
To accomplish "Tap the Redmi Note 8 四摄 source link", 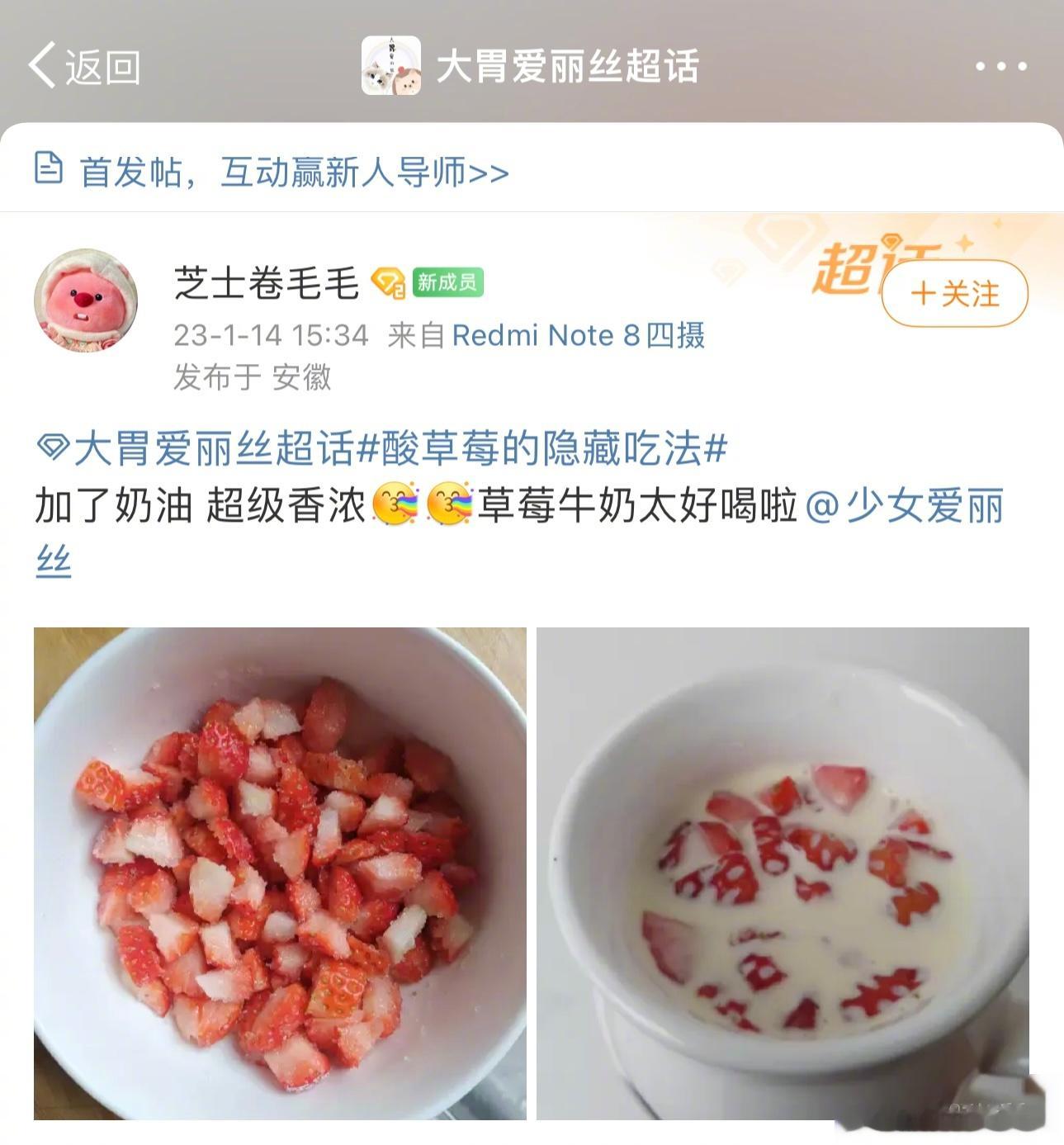I will (x=578, y=335).
